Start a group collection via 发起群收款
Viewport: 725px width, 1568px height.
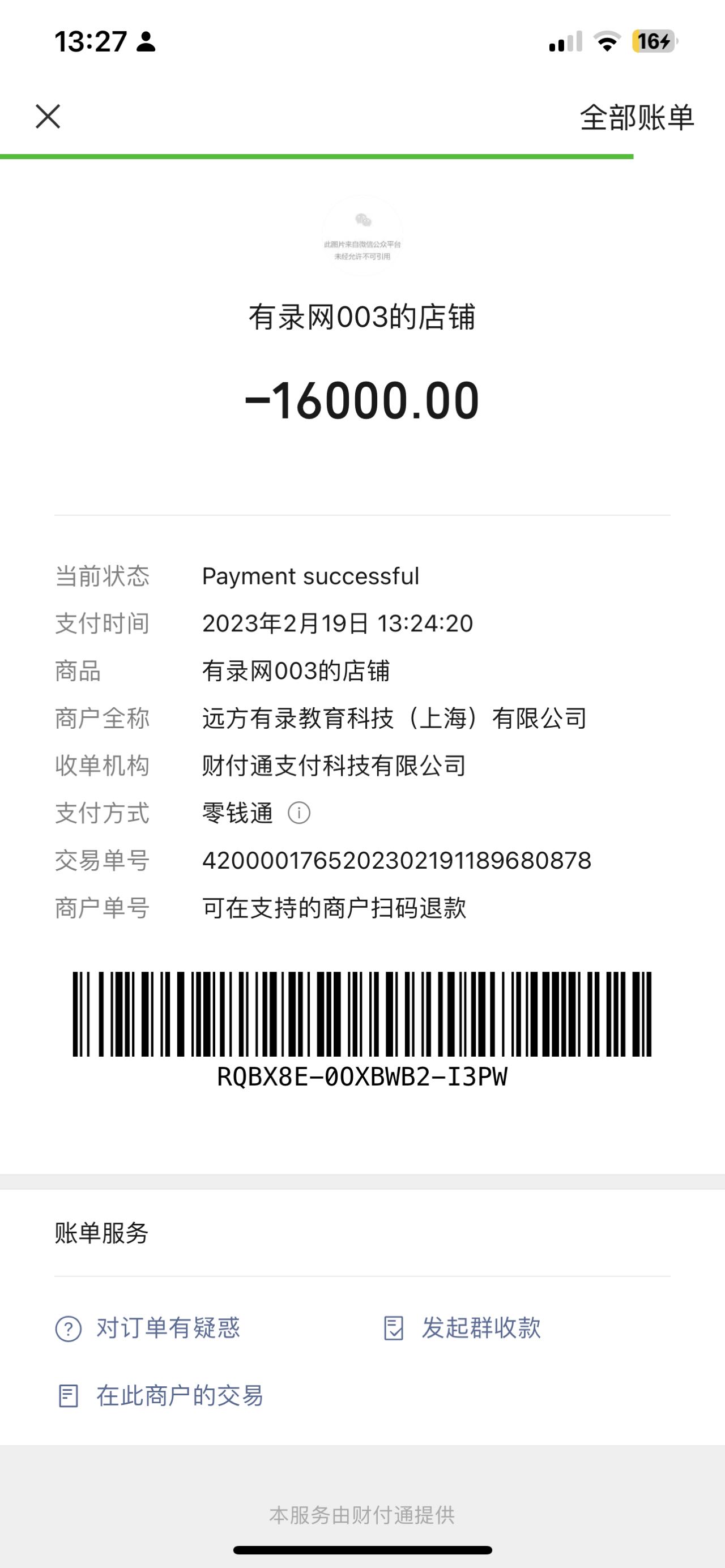coord(463,1328)
